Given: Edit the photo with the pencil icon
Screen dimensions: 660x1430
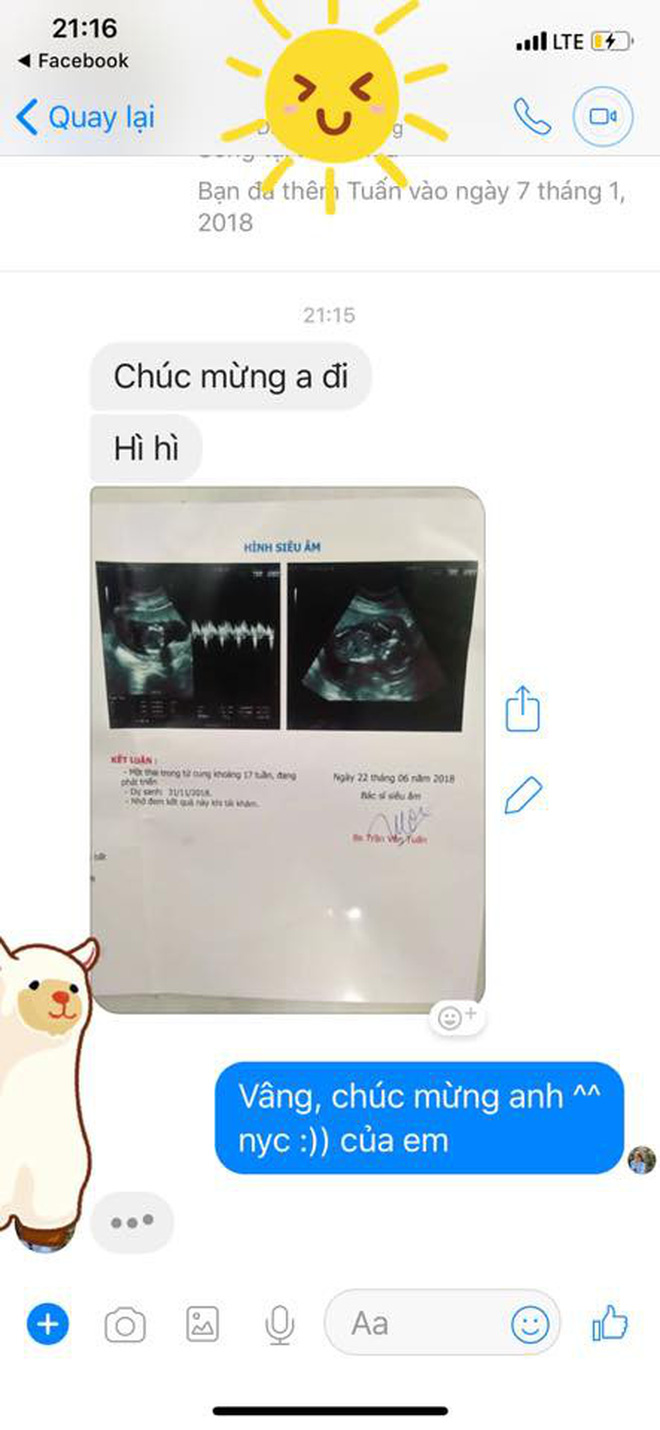Looking at the screenshot, I should (x=523, y=796).
